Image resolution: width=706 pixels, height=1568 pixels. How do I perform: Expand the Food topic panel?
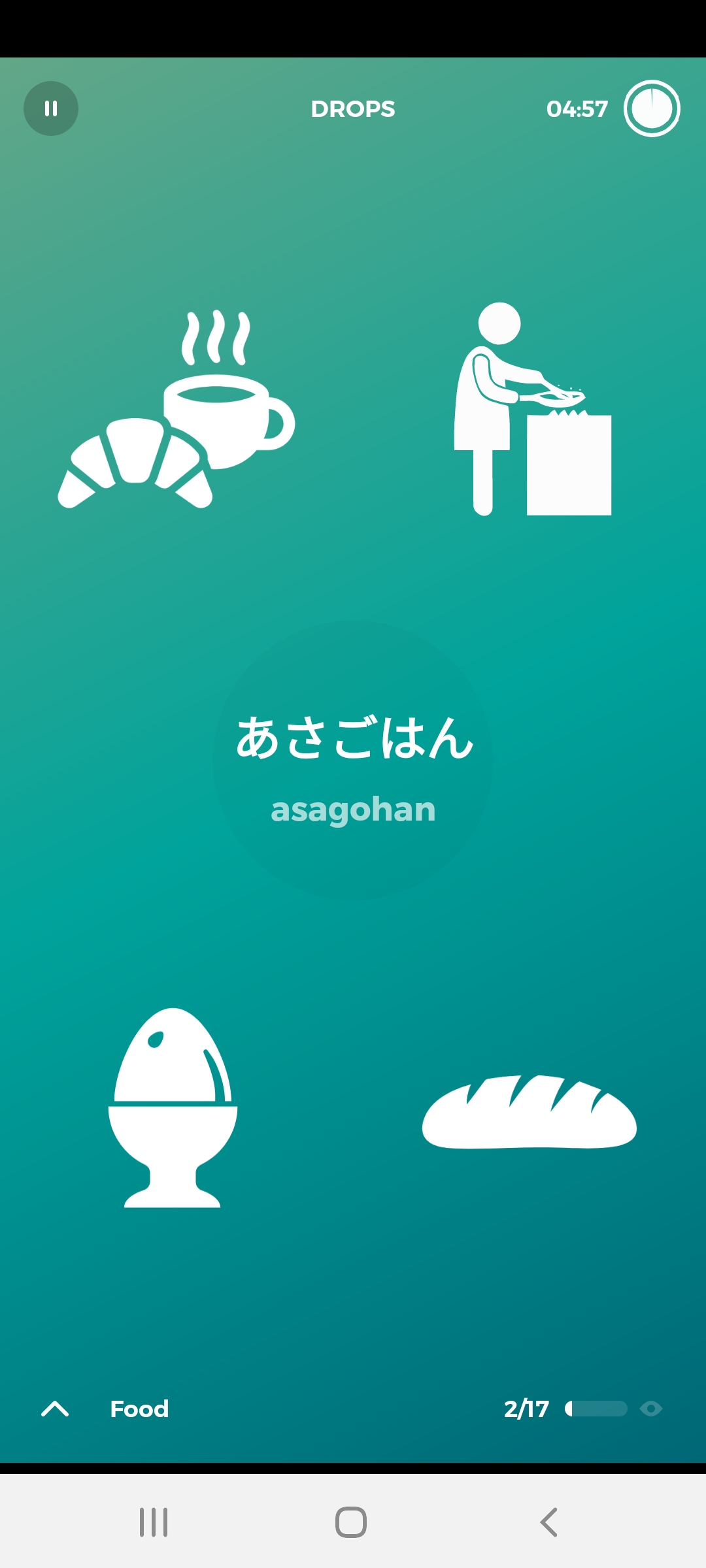tap(55, 1409)
